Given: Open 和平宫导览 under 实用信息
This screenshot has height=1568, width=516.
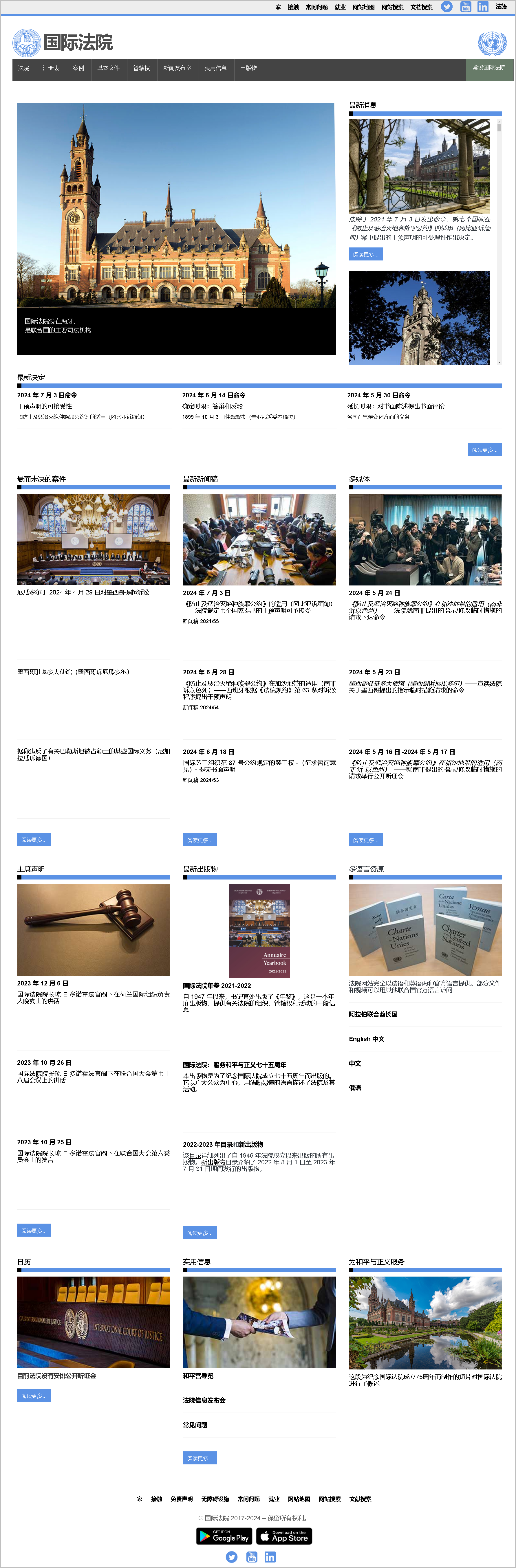Looking at the screenshot, I should 198,1376.
